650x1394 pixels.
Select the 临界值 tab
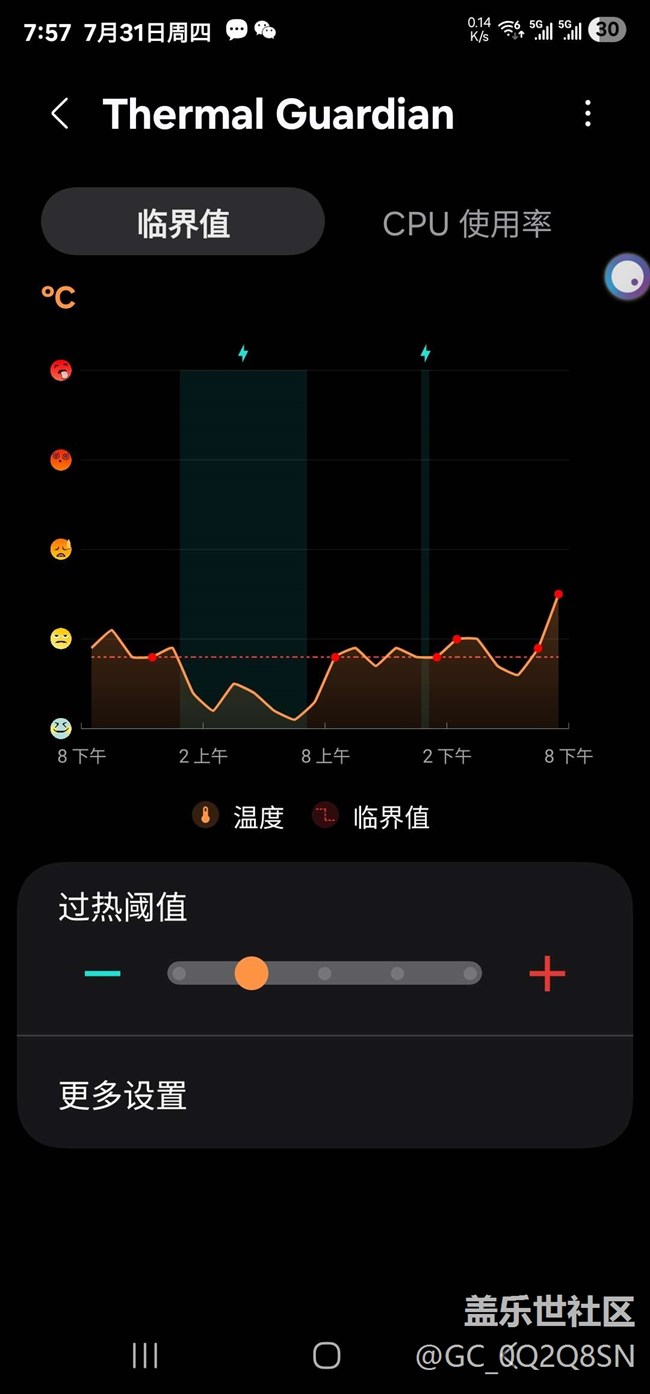click(x=183, y=222)
